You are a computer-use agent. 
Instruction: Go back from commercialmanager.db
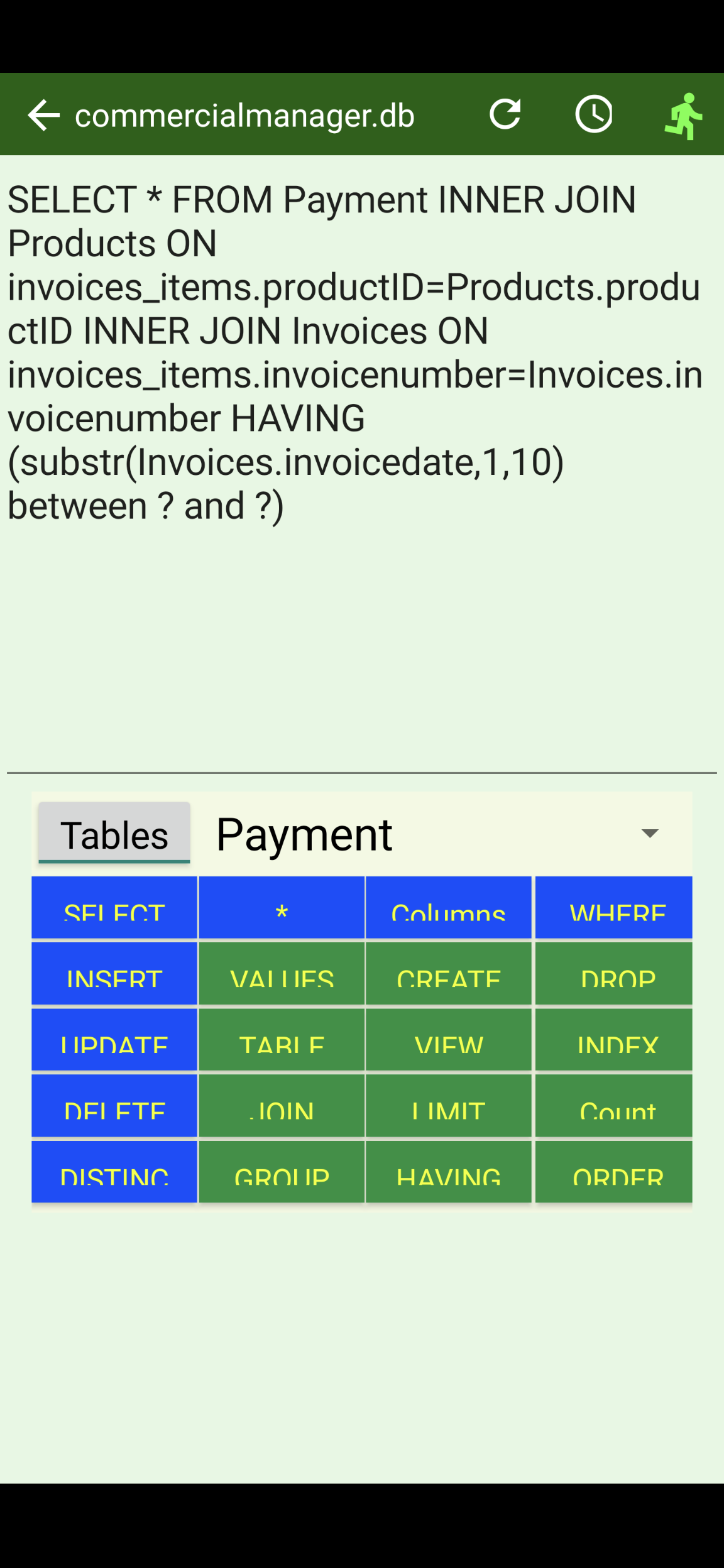pos(43,116)
